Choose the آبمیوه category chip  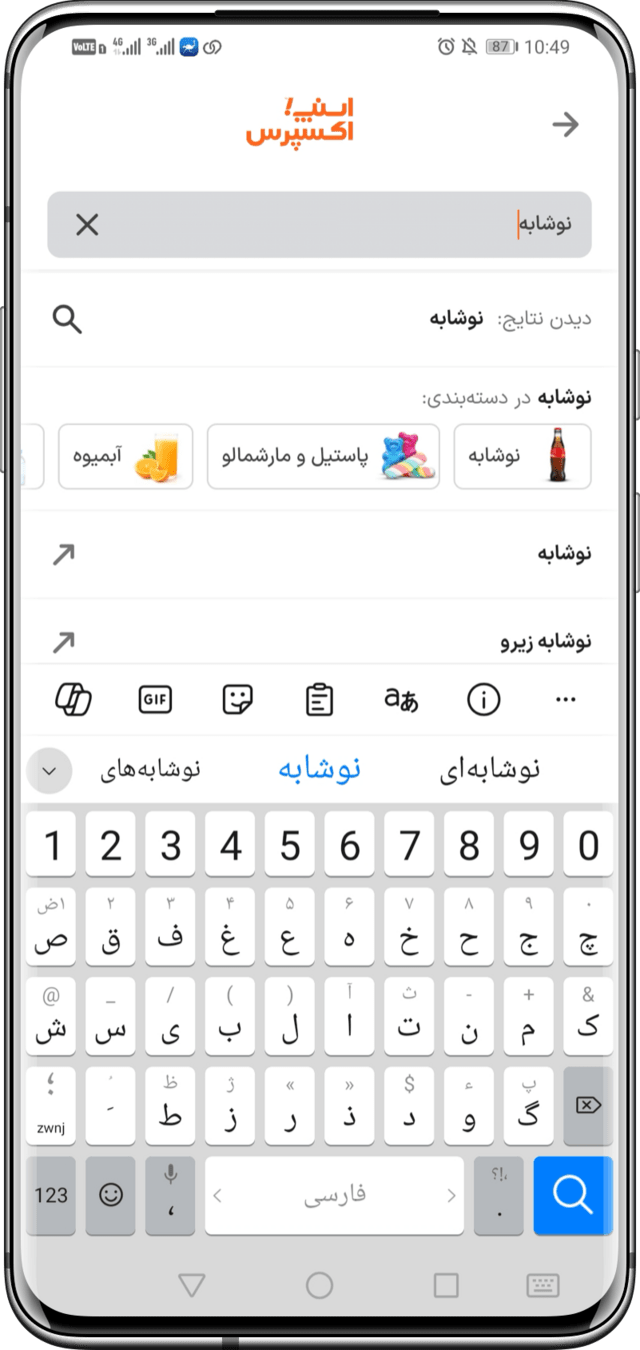[126, 457]
